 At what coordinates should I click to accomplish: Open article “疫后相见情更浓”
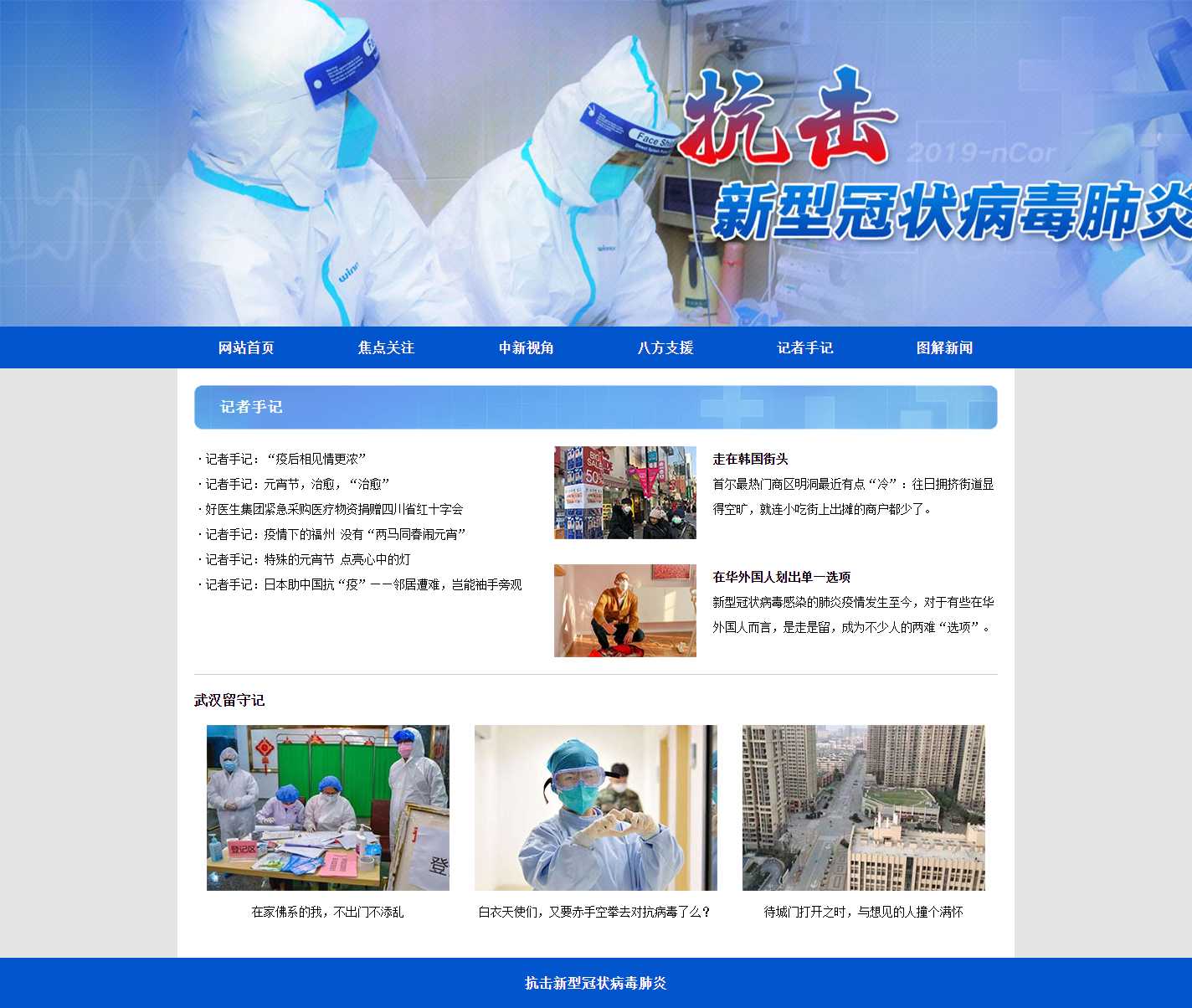point(285,459)
